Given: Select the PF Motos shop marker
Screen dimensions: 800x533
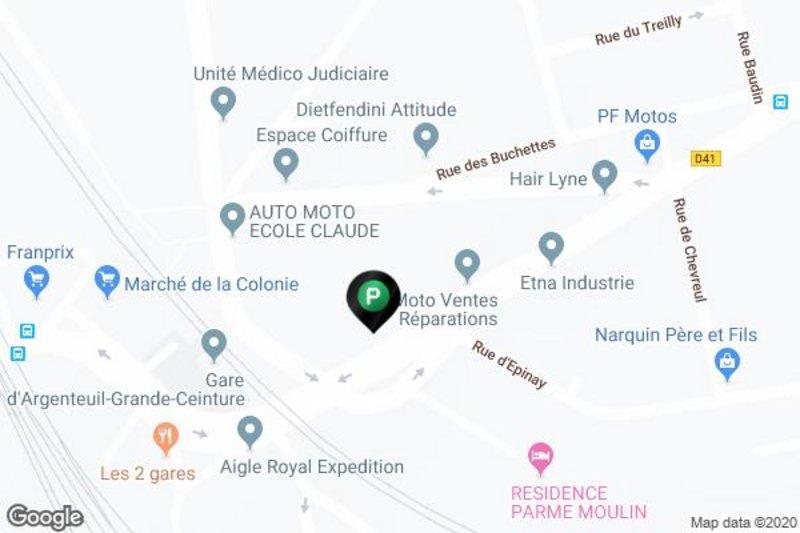Looking at the screenshot, I should (x=649, y=145).
